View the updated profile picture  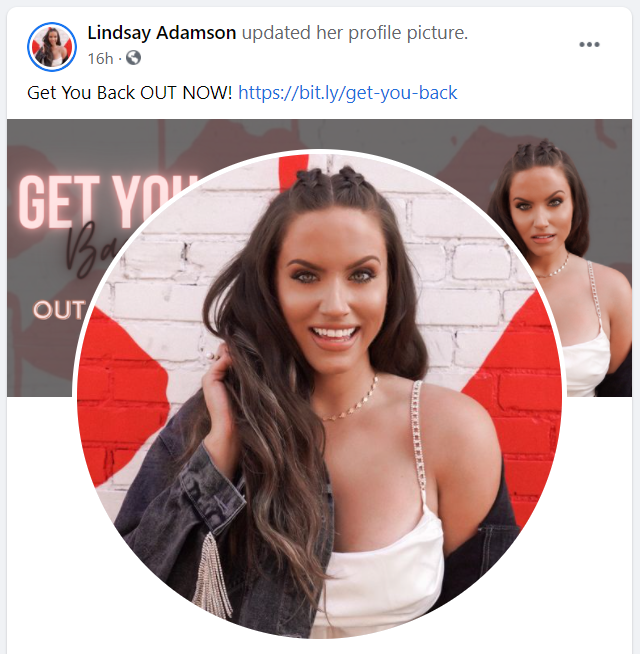click(318, 395)
